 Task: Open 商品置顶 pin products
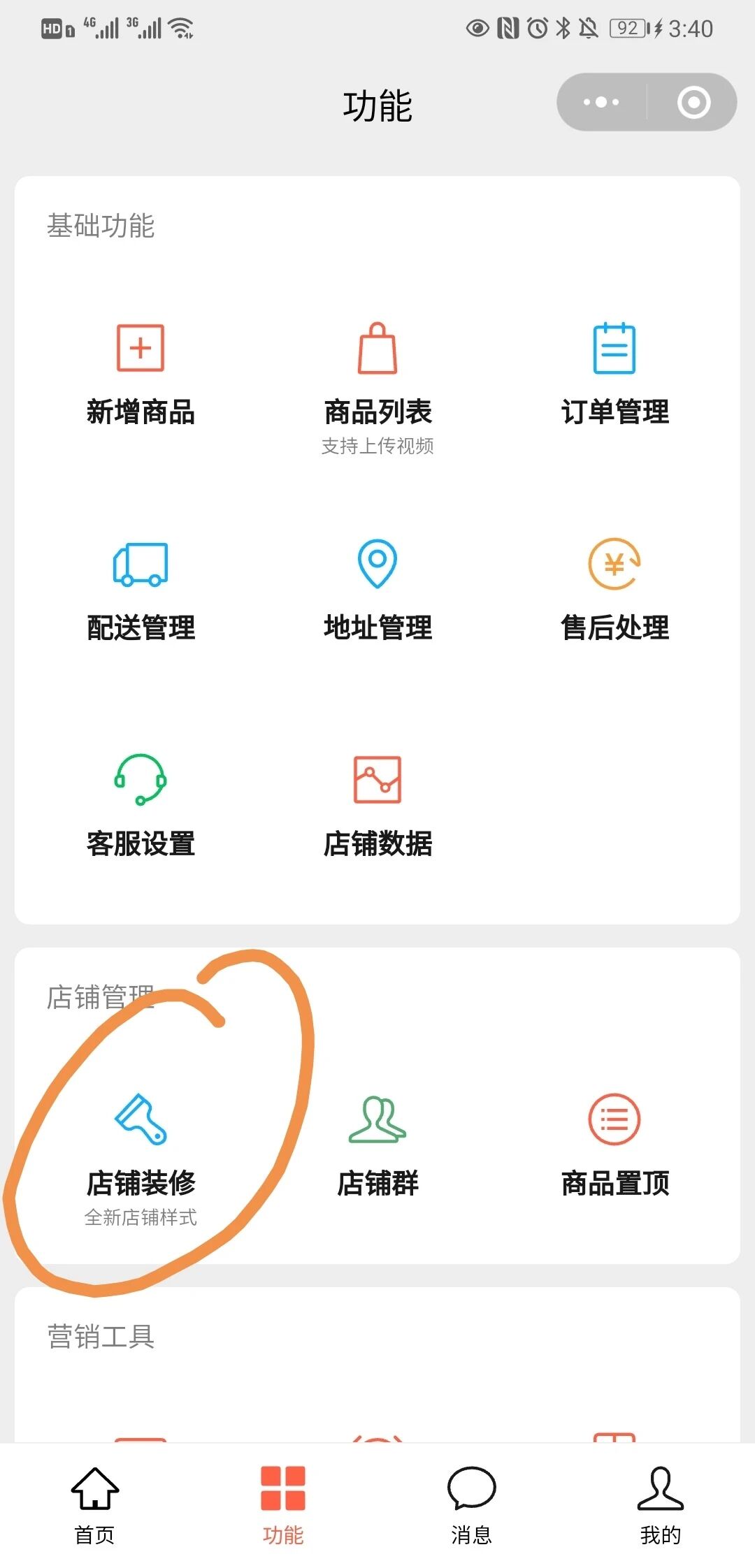click(x=615, y=1147)
